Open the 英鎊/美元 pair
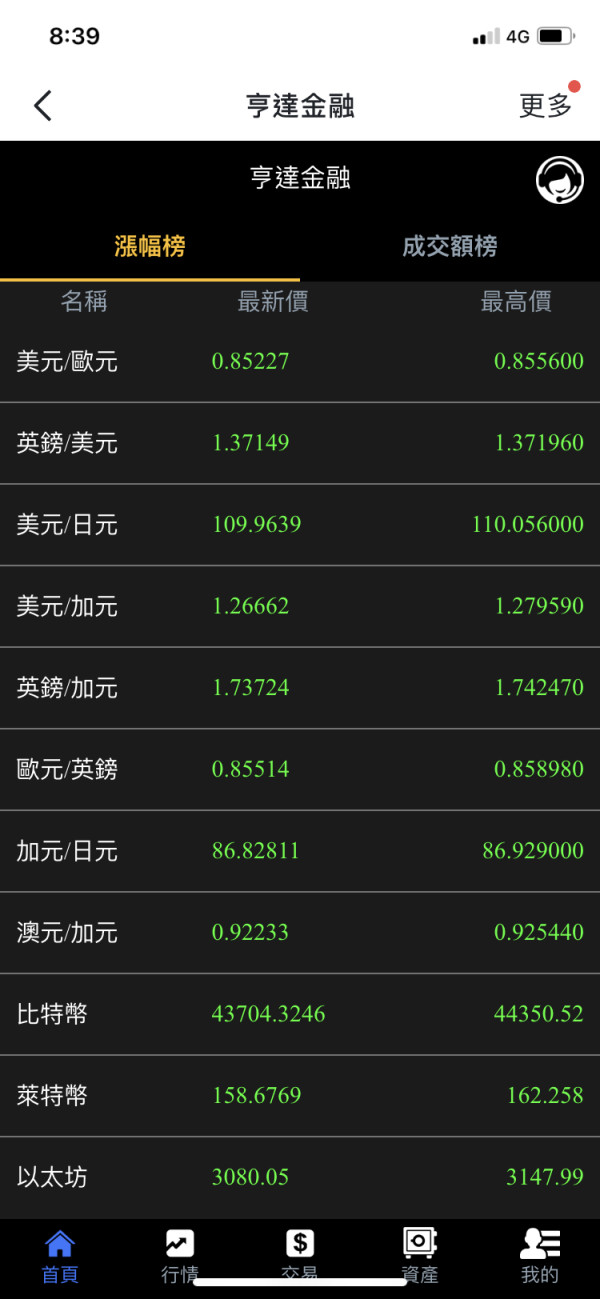 click(x=300, y=444)
